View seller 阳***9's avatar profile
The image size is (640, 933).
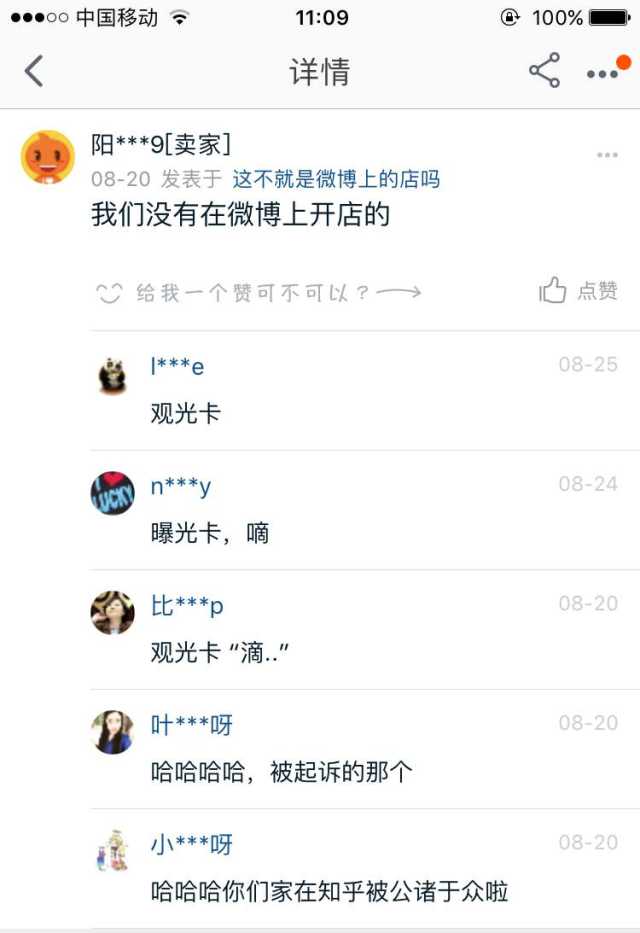coord(47,157)
